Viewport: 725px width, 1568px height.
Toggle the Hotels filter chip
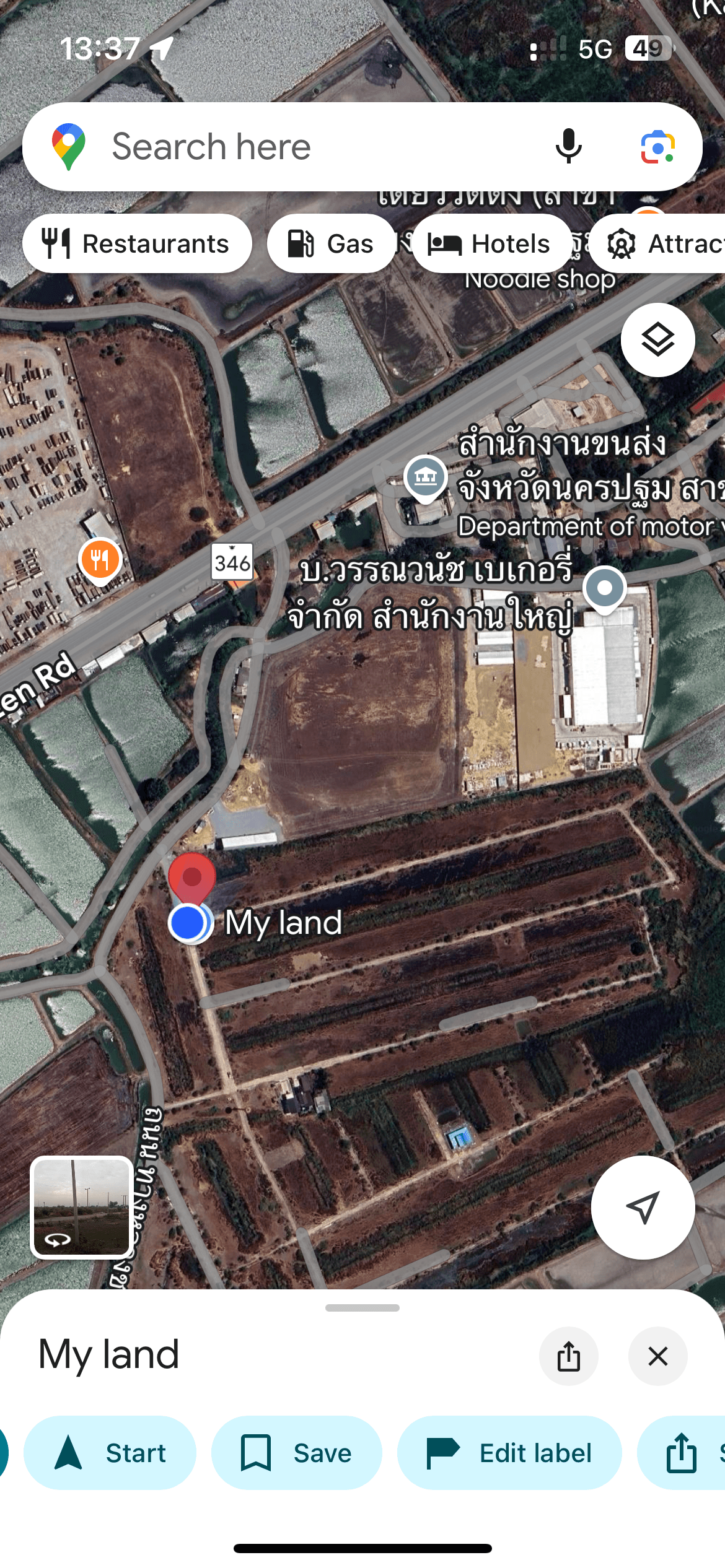492,243
